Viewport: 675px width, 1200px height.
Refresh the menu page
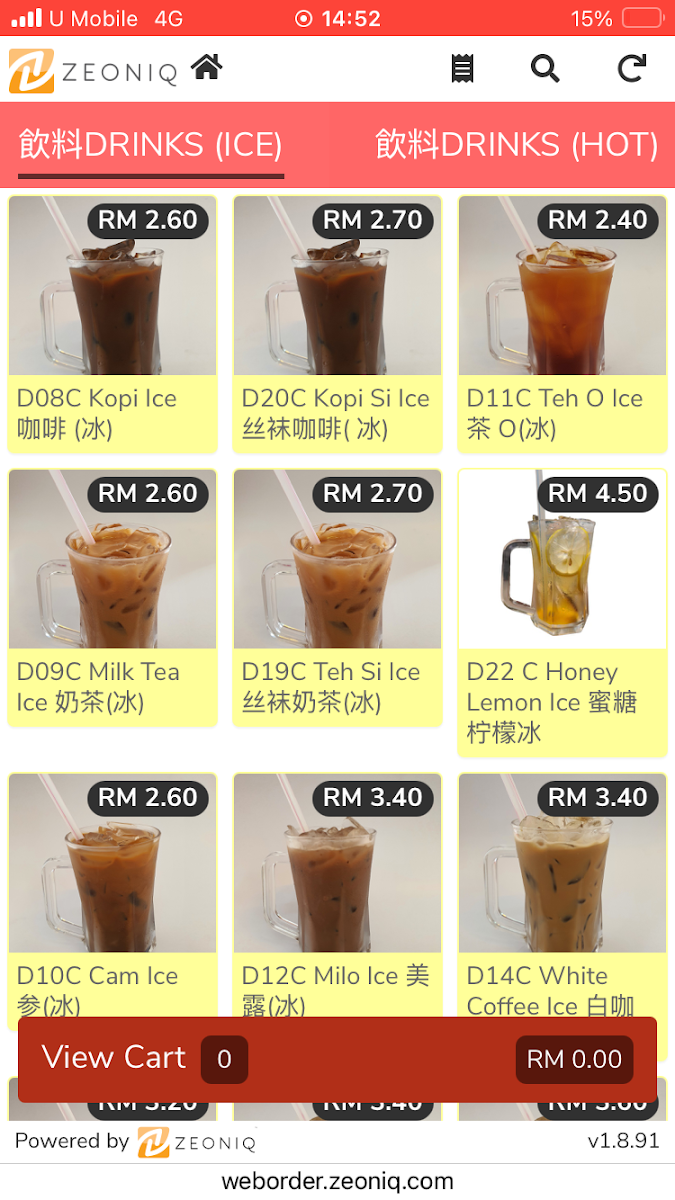pyautogui.click(x=632, y=69)
